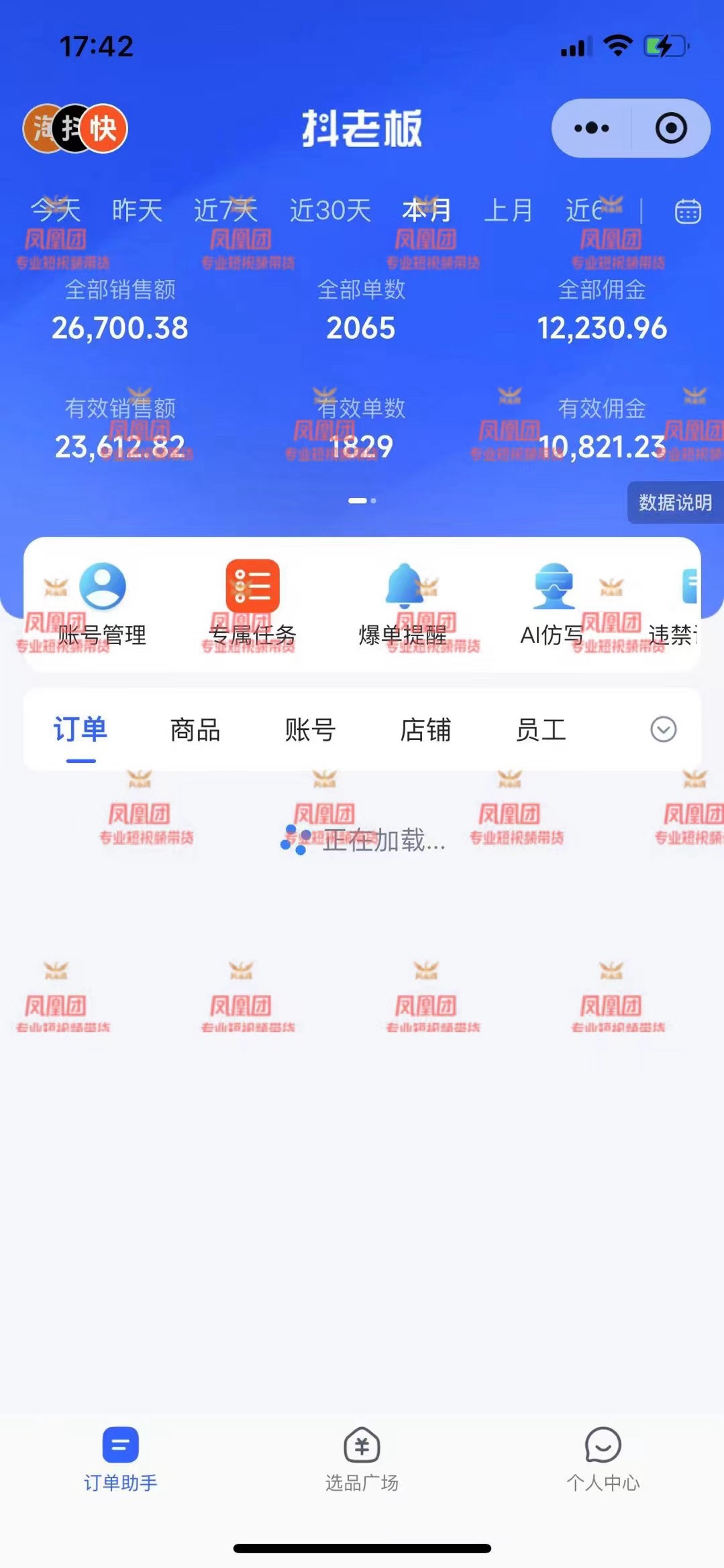Switch to the 账号 tab
This screenshot has height=1568, width=724.
point(310,729)
